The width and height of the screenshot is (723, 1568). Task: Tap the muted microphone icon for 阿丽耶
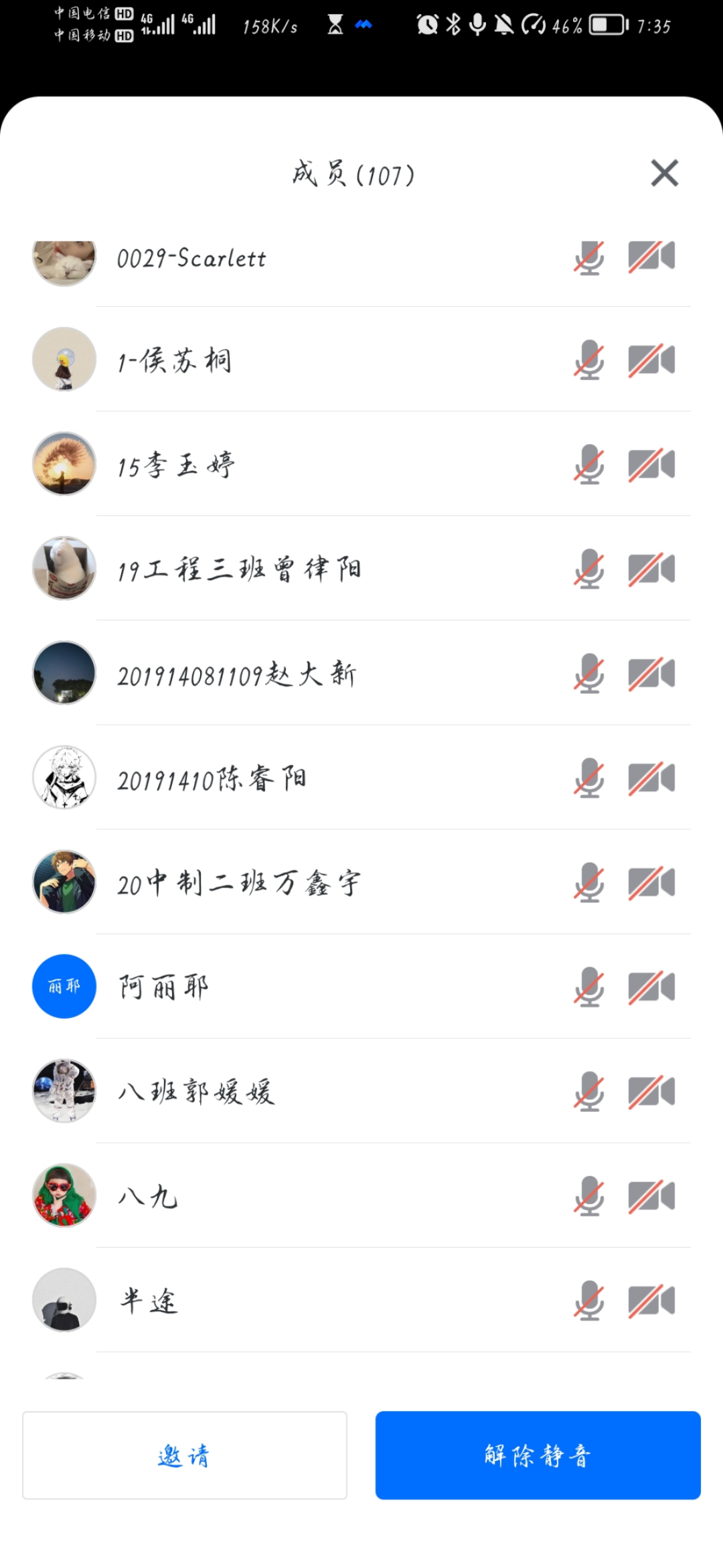pos(589,987)
